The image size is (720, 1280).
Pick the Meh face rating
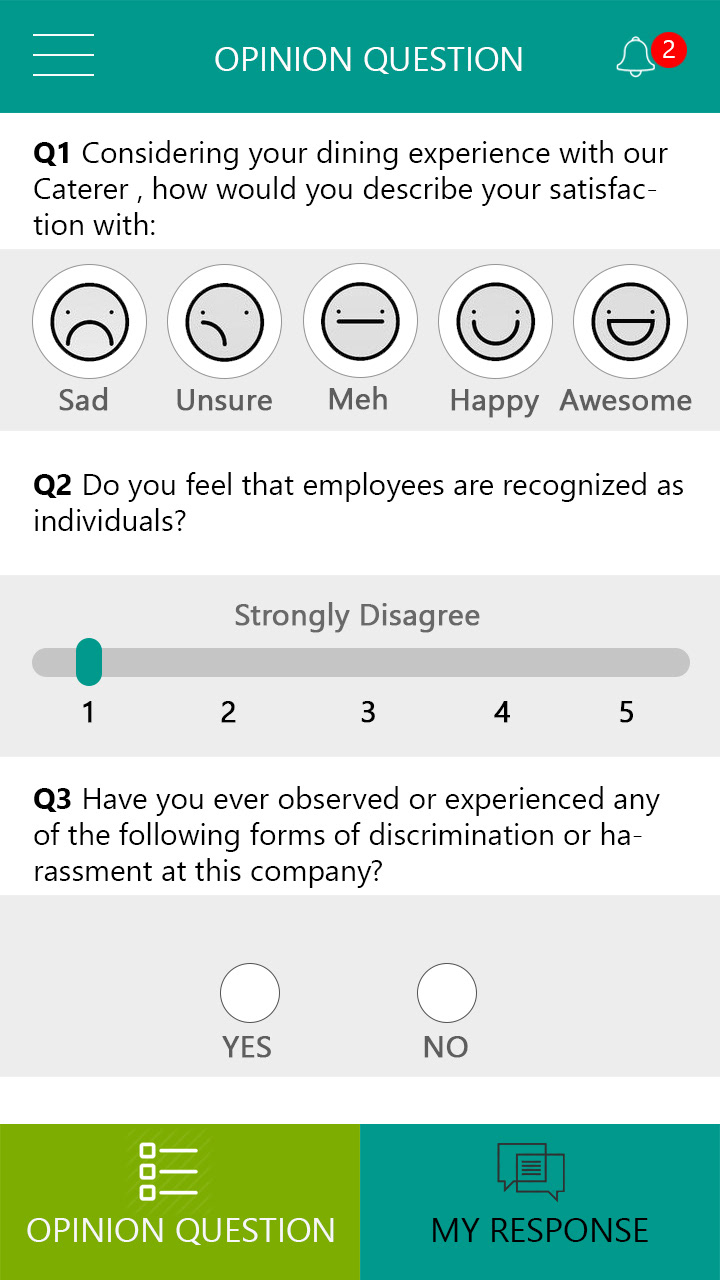tap(360, 322)
